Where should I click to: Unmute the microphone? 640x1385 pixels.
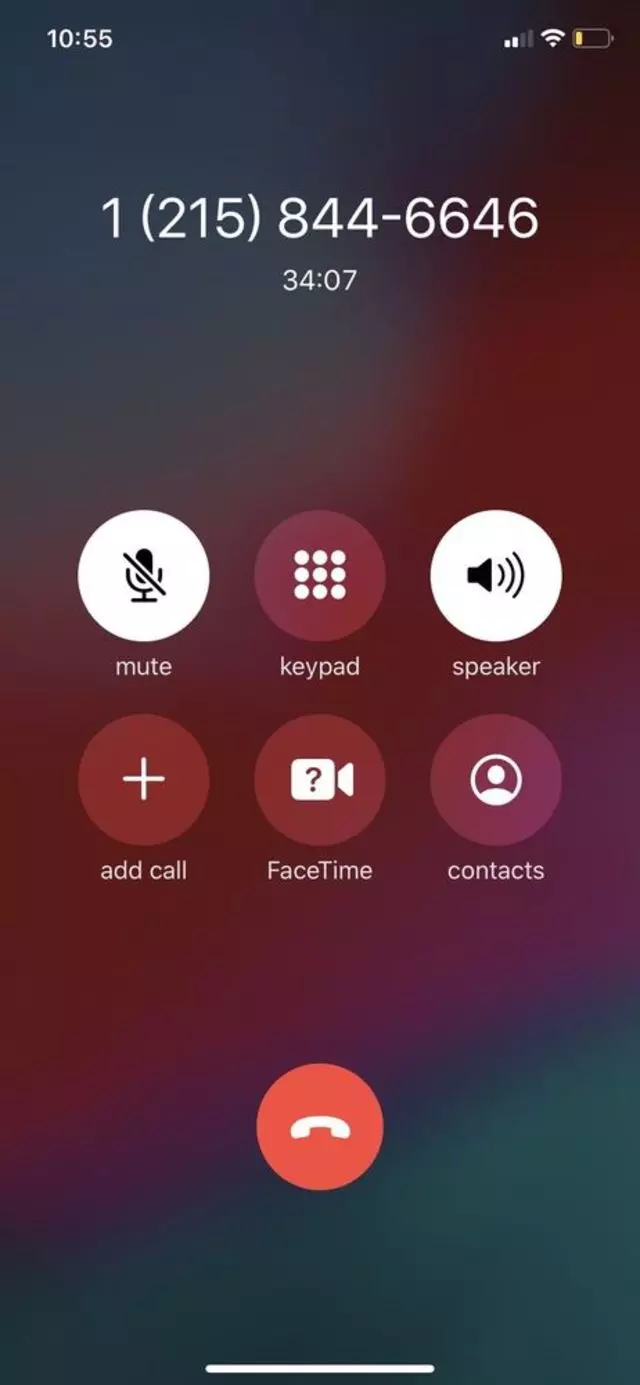pos(144,576)
